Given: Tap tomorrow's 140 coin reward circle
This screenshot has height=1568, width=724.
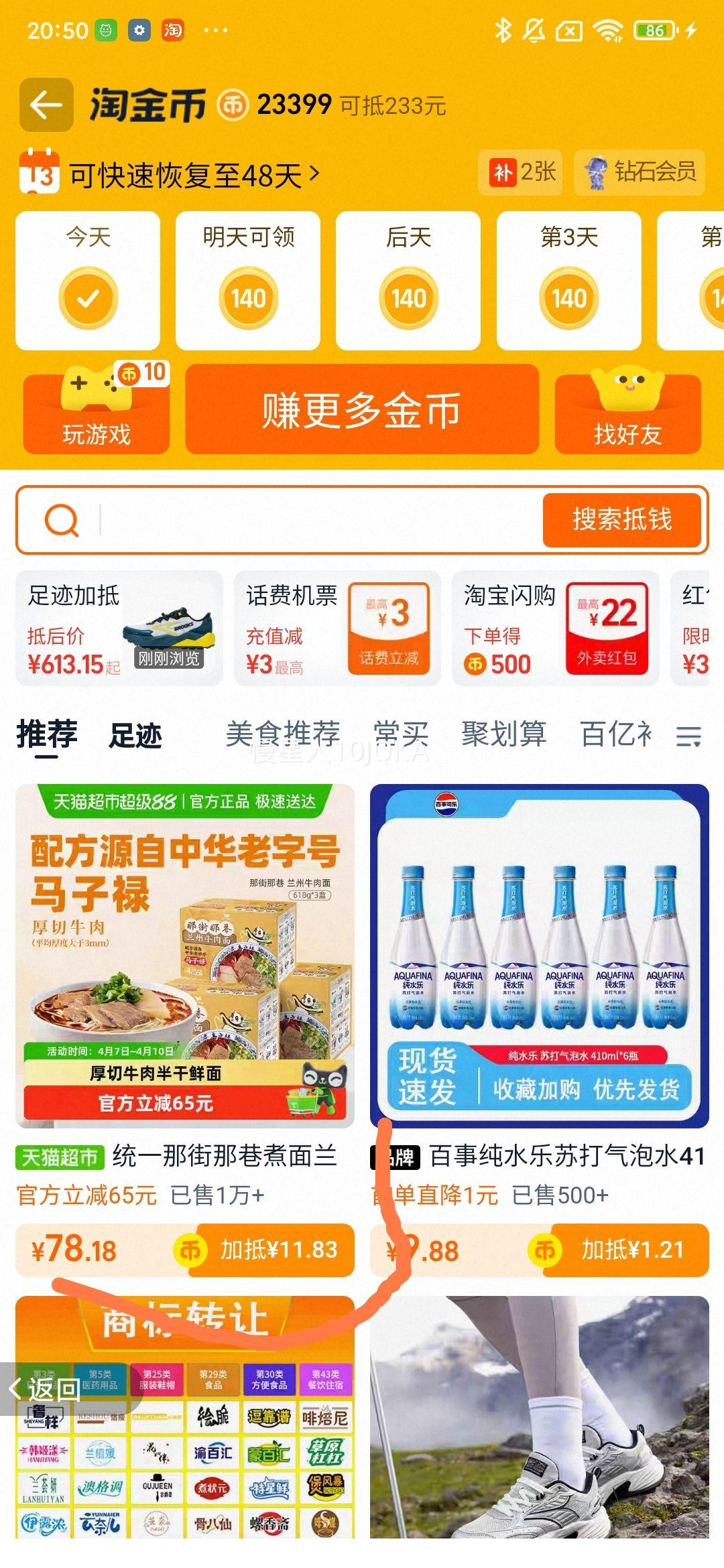Looking at the screenshot, I should [x=249, y=298].
